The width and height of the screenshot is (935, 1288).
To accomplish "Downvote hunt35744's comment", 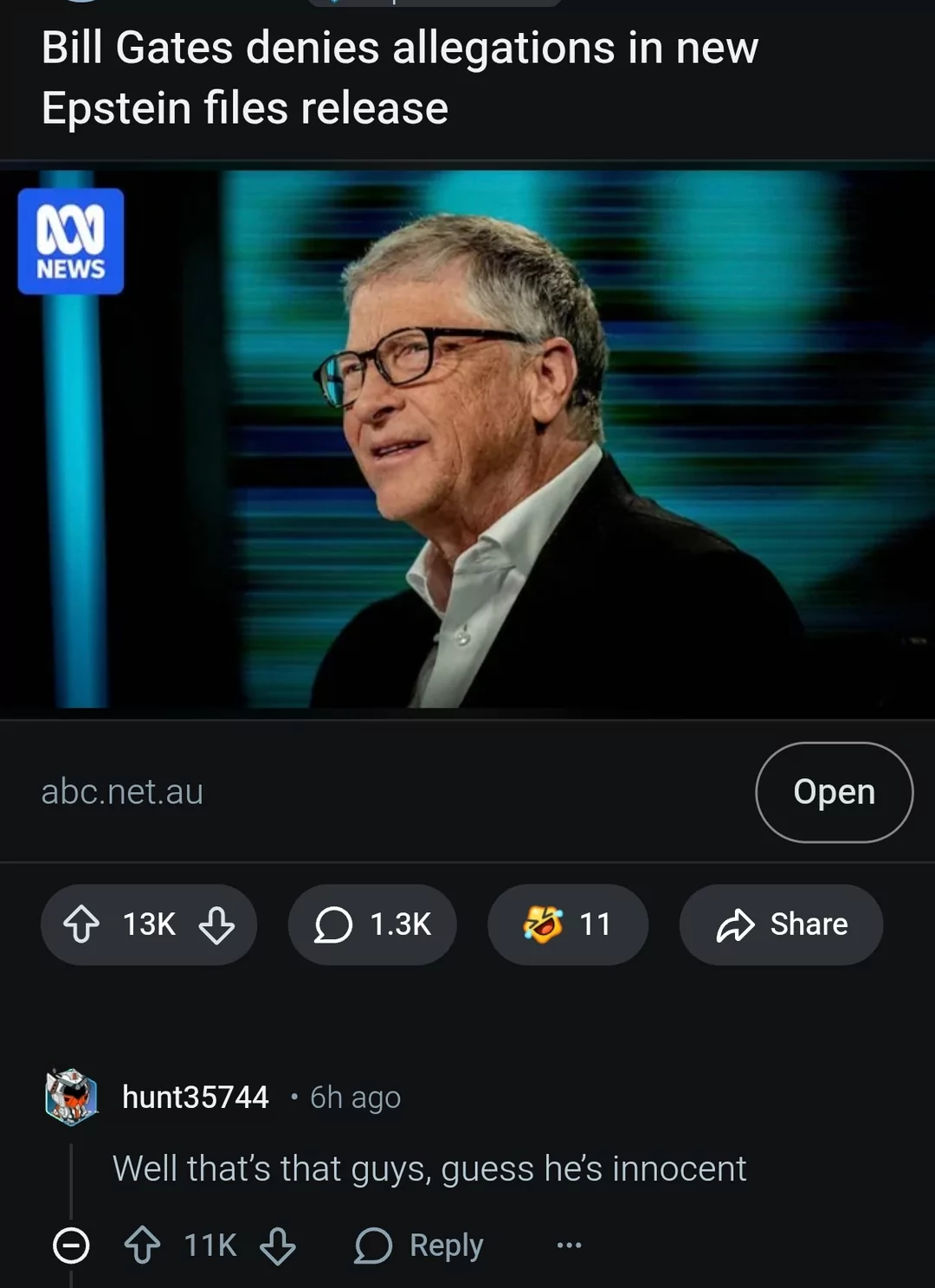I will pos(278,1246).
